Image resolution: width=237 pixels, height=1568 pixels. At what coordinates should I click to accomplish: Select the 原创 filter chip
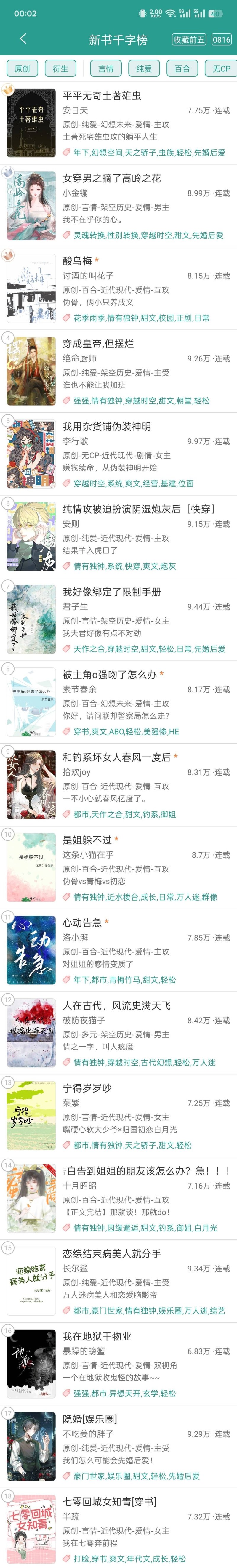(22, 68)
